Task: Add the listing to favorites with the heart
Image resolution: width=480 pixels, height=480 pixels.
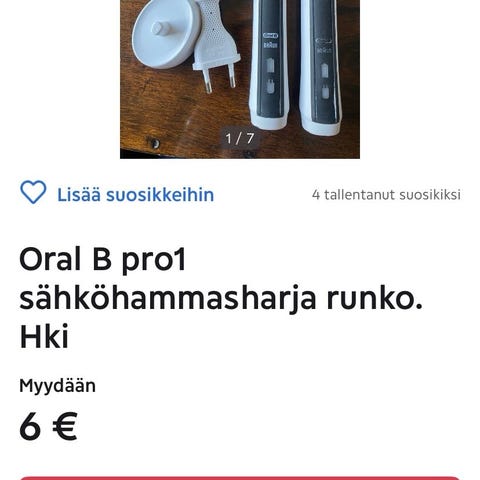Action: pos(33,192)
